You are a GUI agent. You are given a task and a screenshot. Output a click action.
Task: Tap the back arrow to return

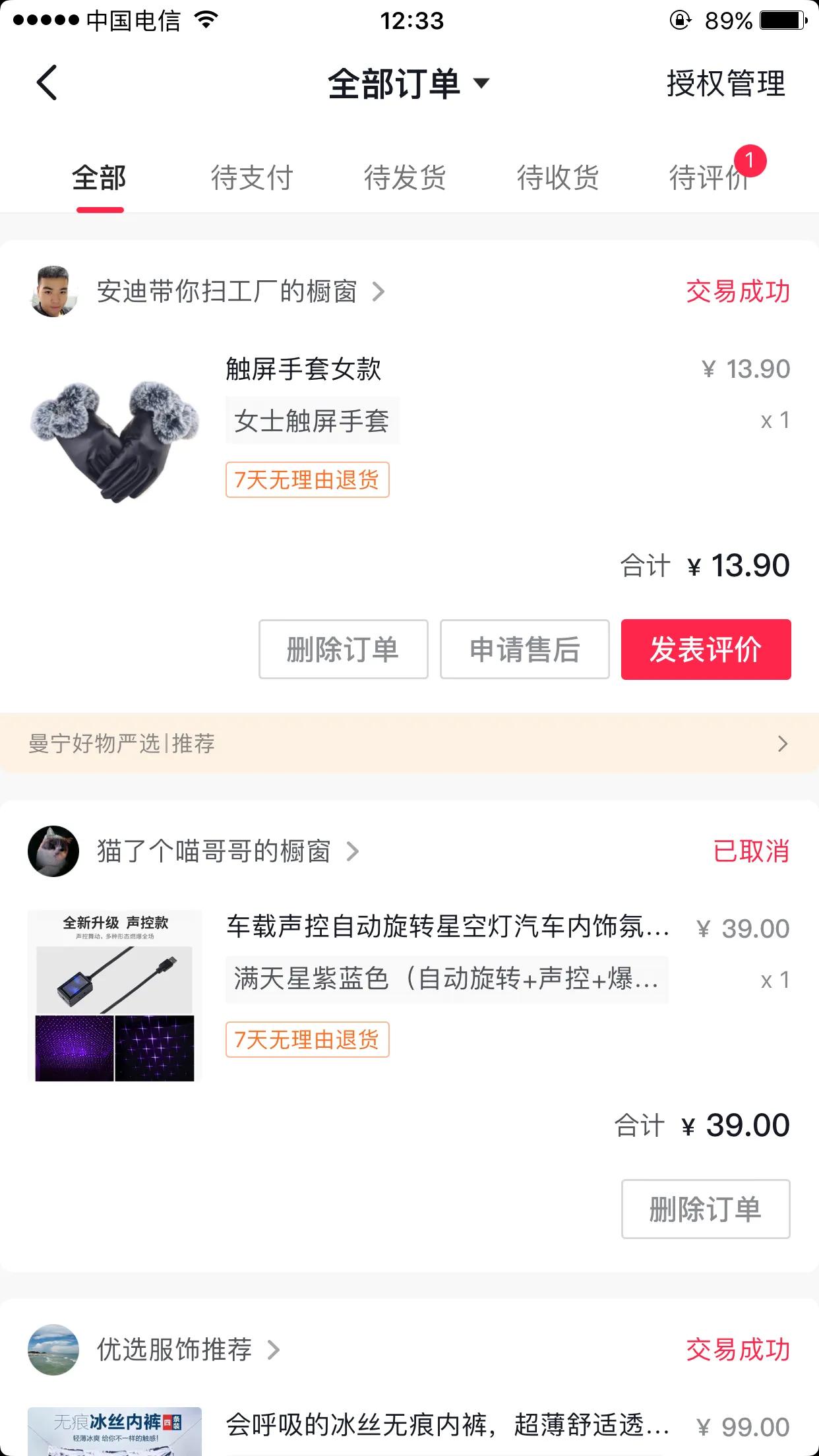[46, 84]
